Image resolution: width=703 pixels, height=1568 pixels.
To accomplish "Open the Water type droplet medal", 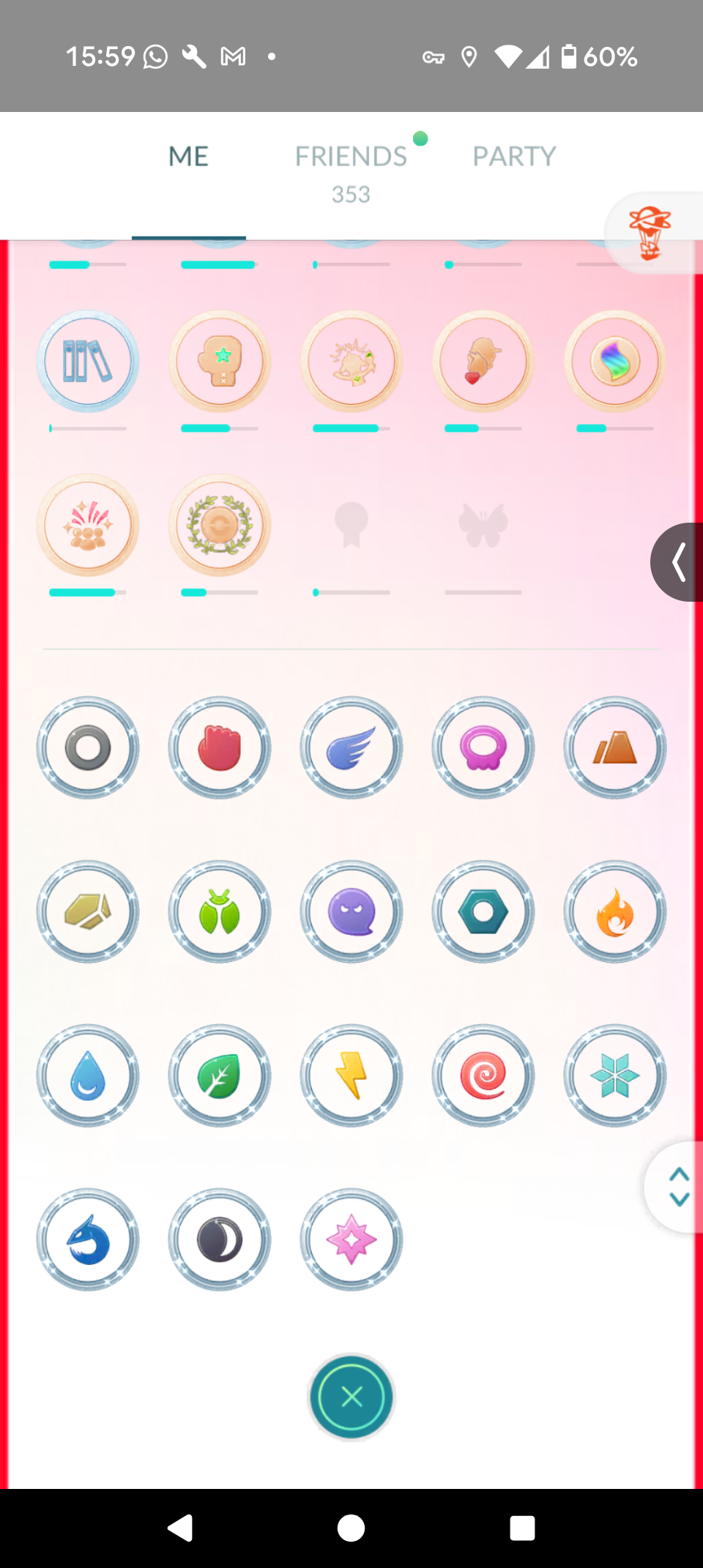I will click(88, 1076).
